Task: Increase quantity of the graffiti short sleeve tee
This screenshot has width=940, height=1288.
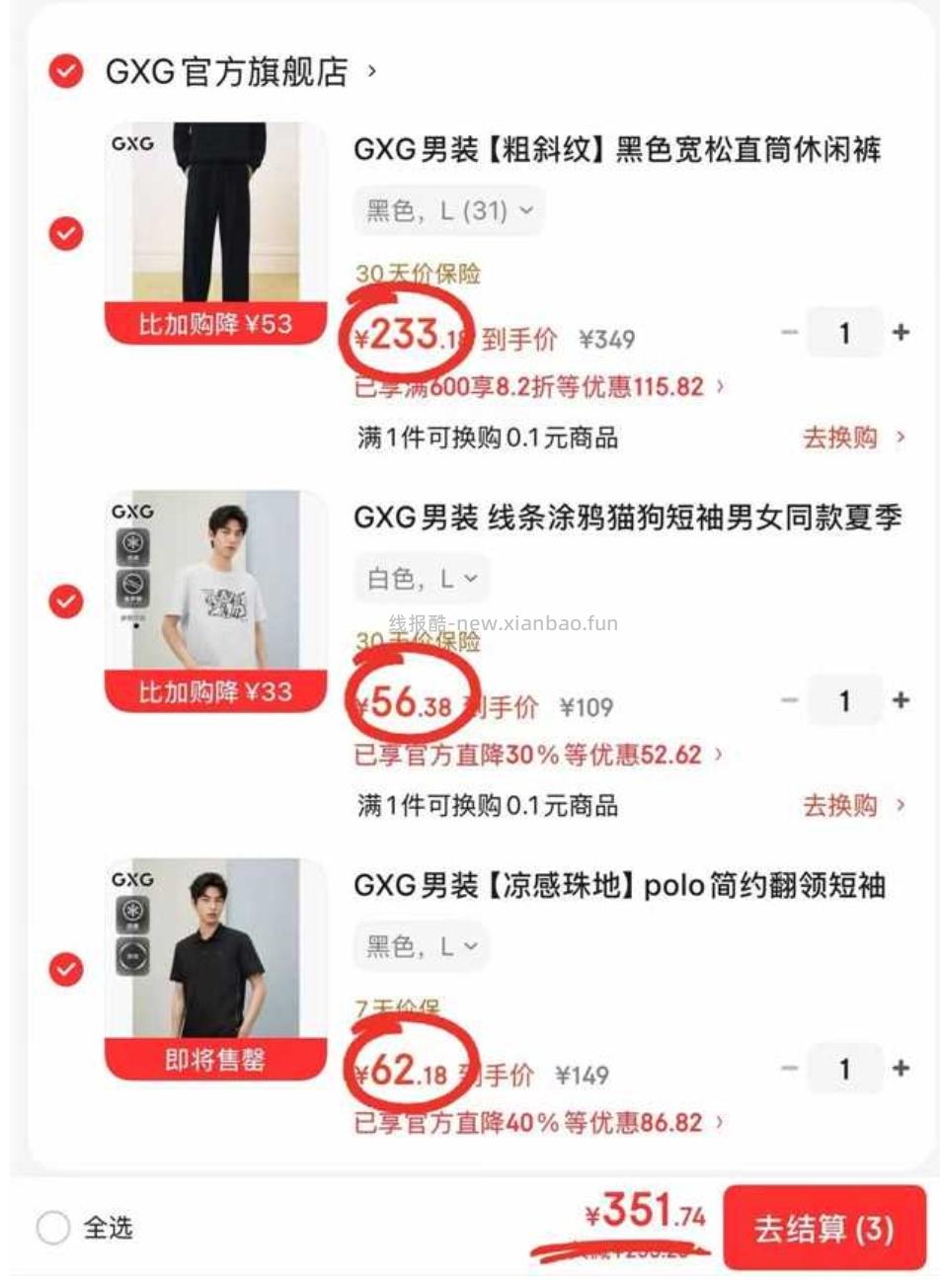Action: [x=900, y=701]
